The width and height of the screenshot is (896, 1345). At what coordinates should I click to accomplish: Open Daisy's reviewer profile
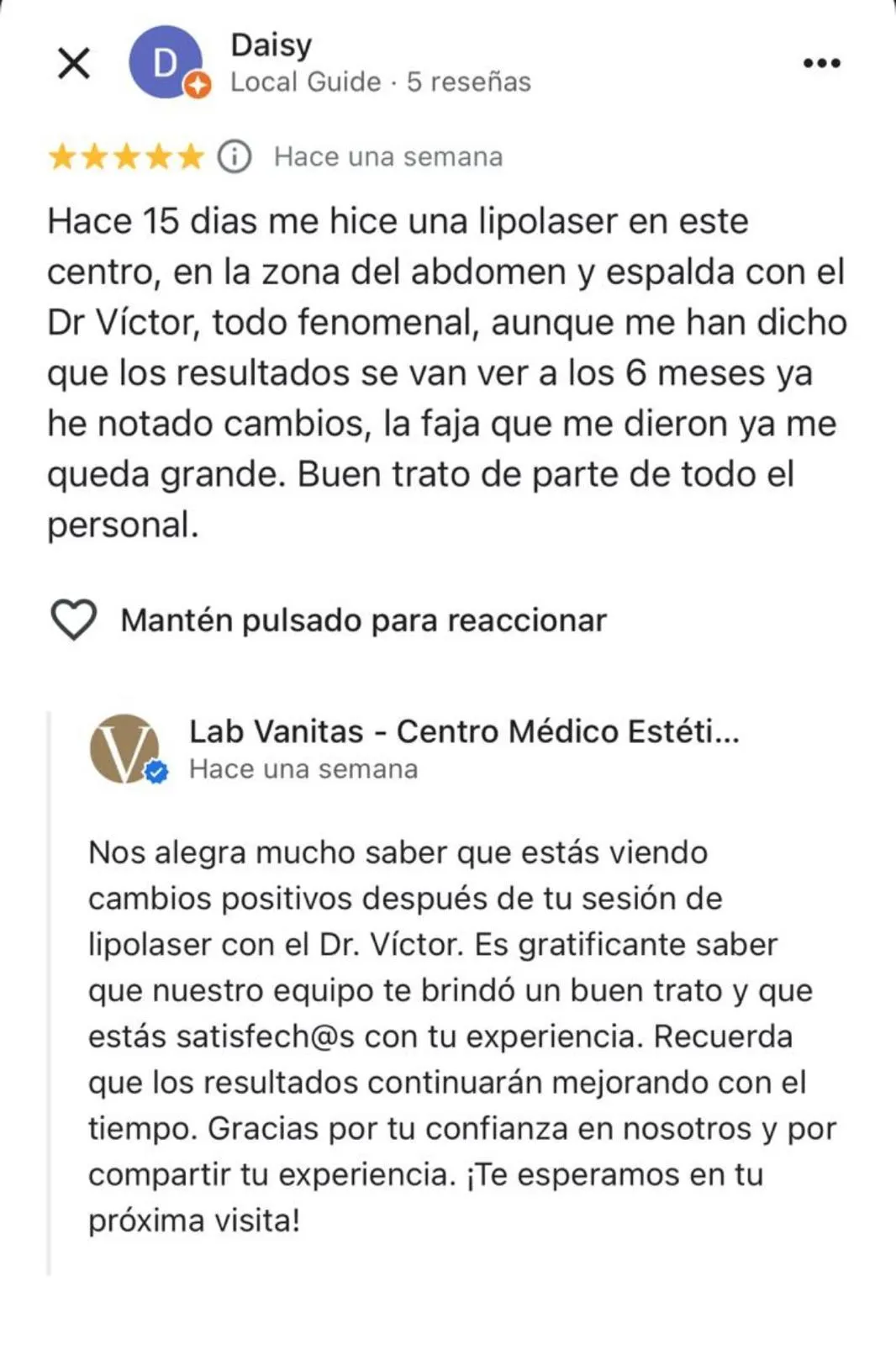pyautogui.click(x=166, y=63)
